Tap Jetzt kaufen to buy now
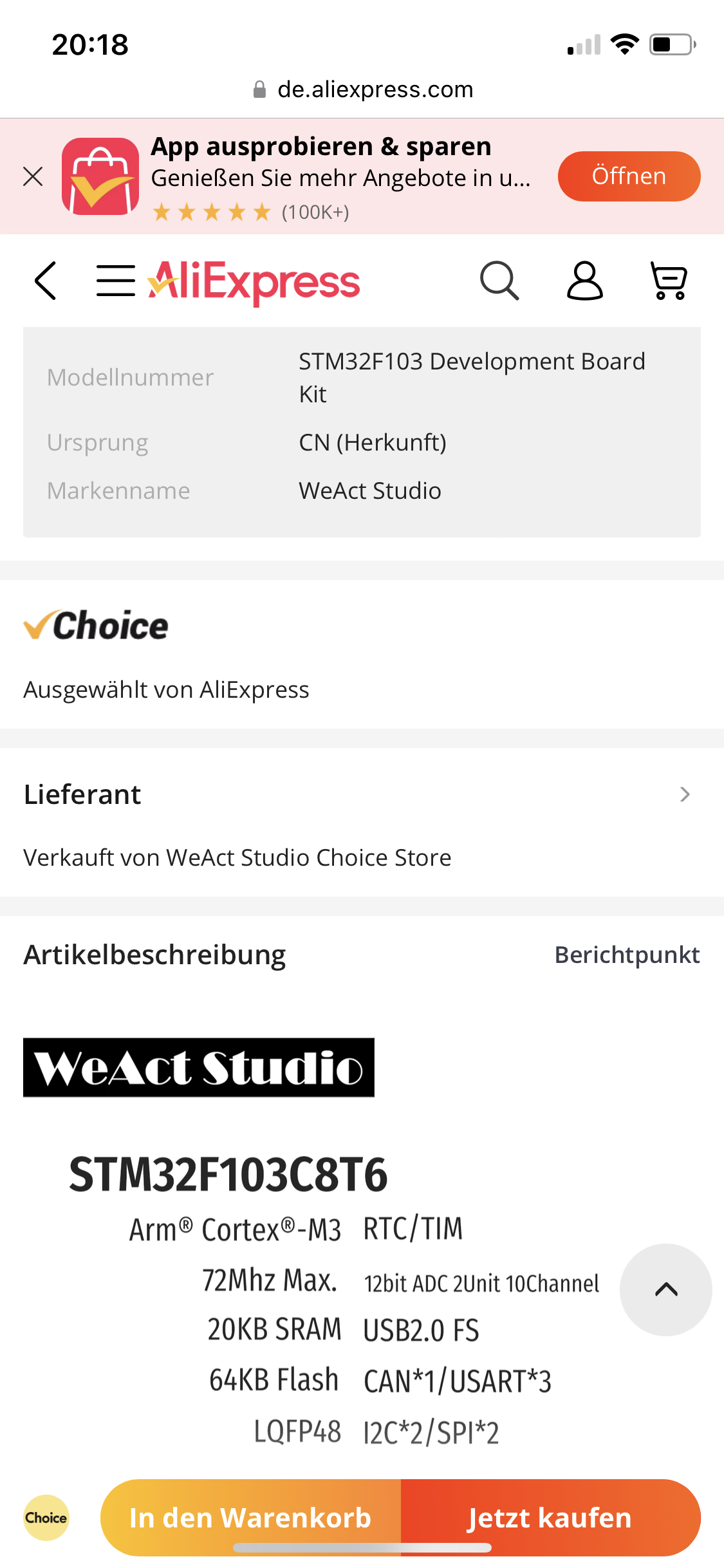 pyautogui.click(x=550, y=1518)
